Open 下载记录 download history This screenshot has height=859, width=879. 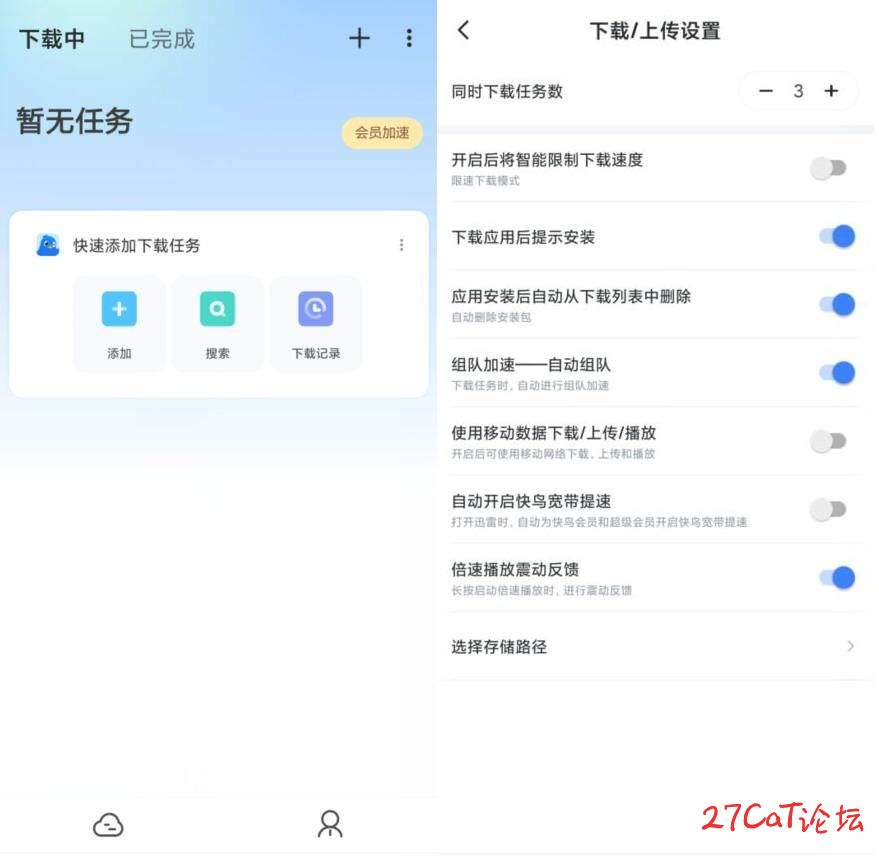tap(316, 322)
